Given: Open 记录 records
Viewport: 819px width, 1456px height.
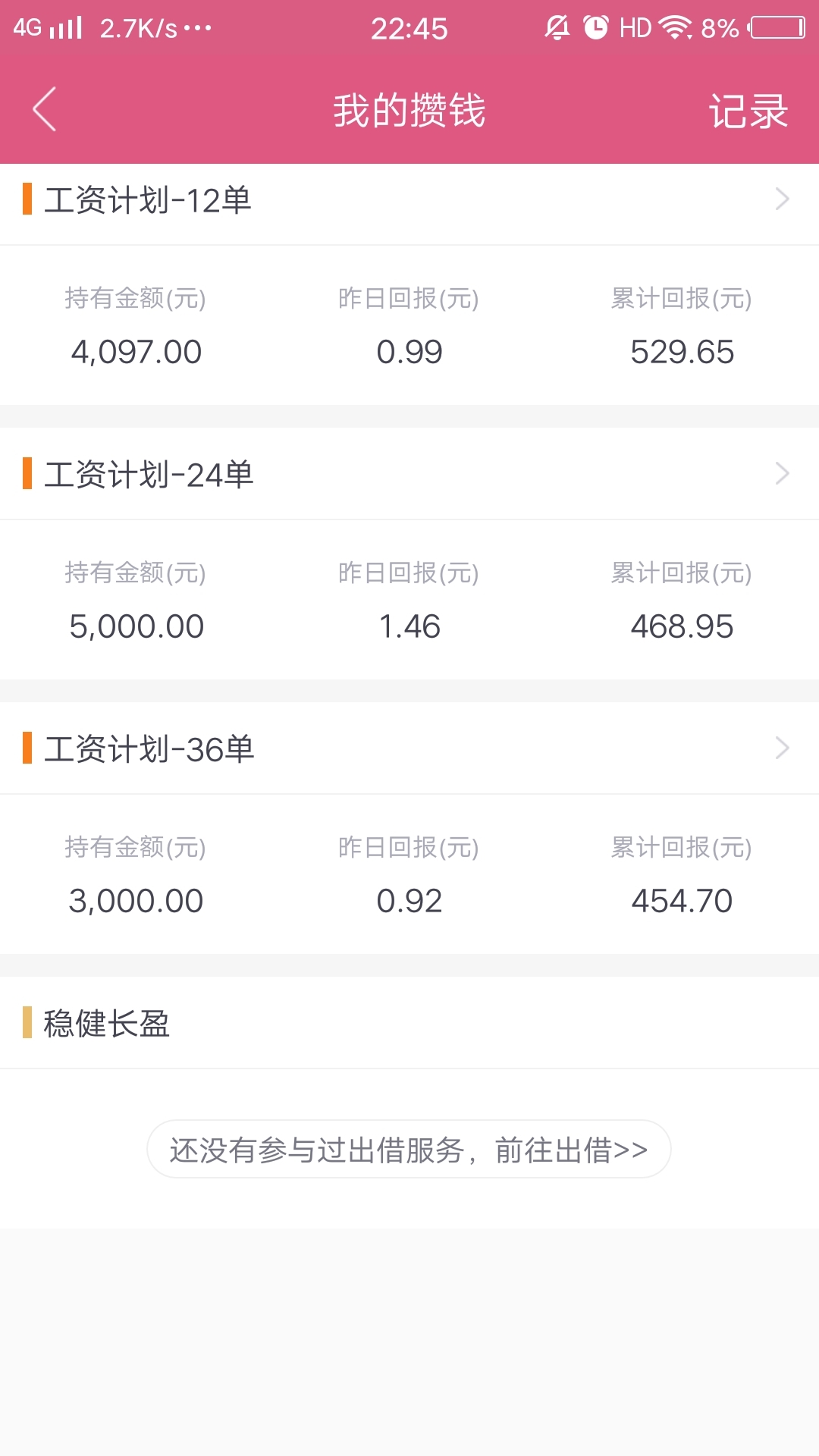Looking at the screenshot, I should coord(748,111).
